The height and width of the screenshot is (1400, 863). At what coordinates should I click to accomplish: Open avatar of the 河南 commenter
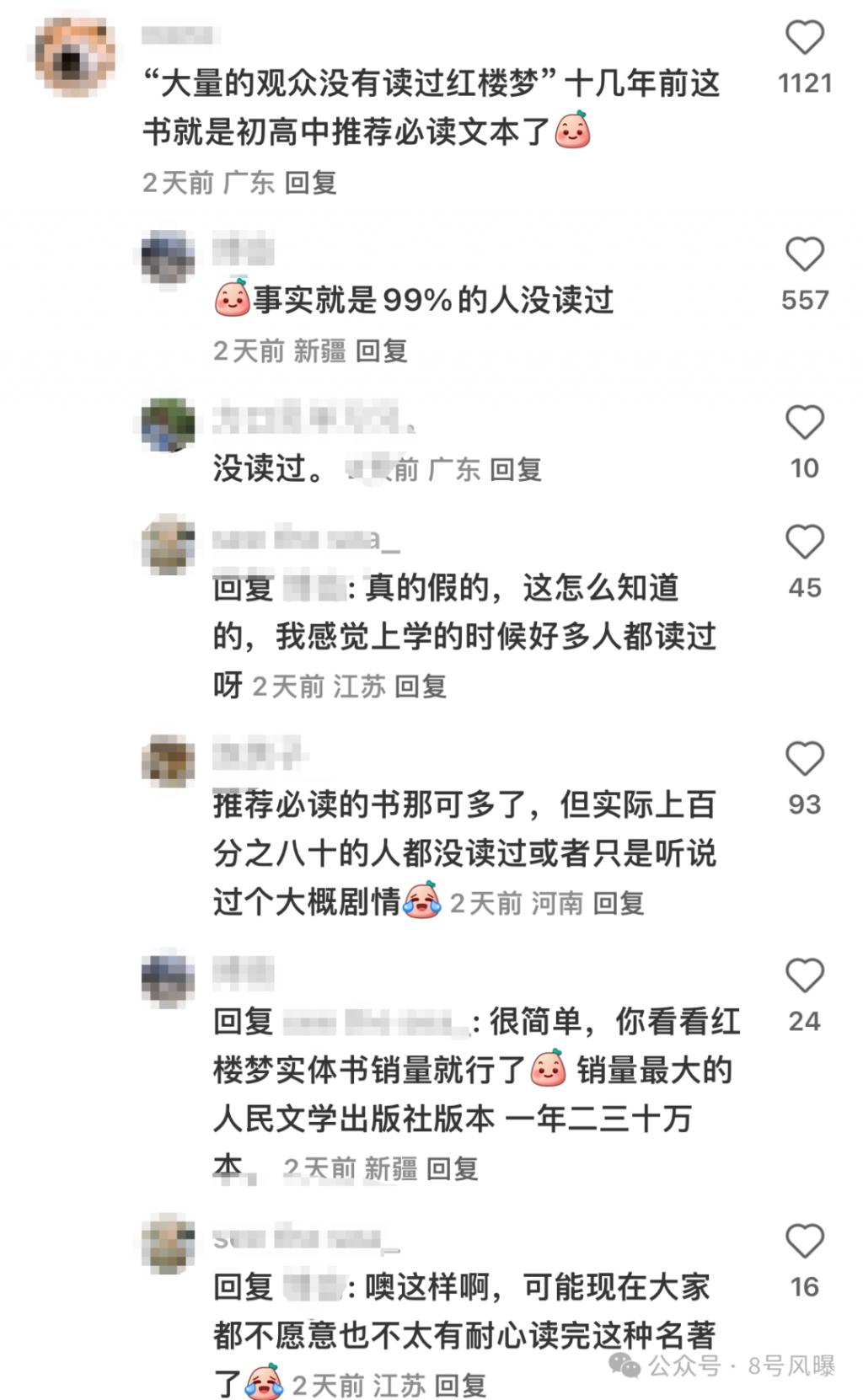[168, 761]
